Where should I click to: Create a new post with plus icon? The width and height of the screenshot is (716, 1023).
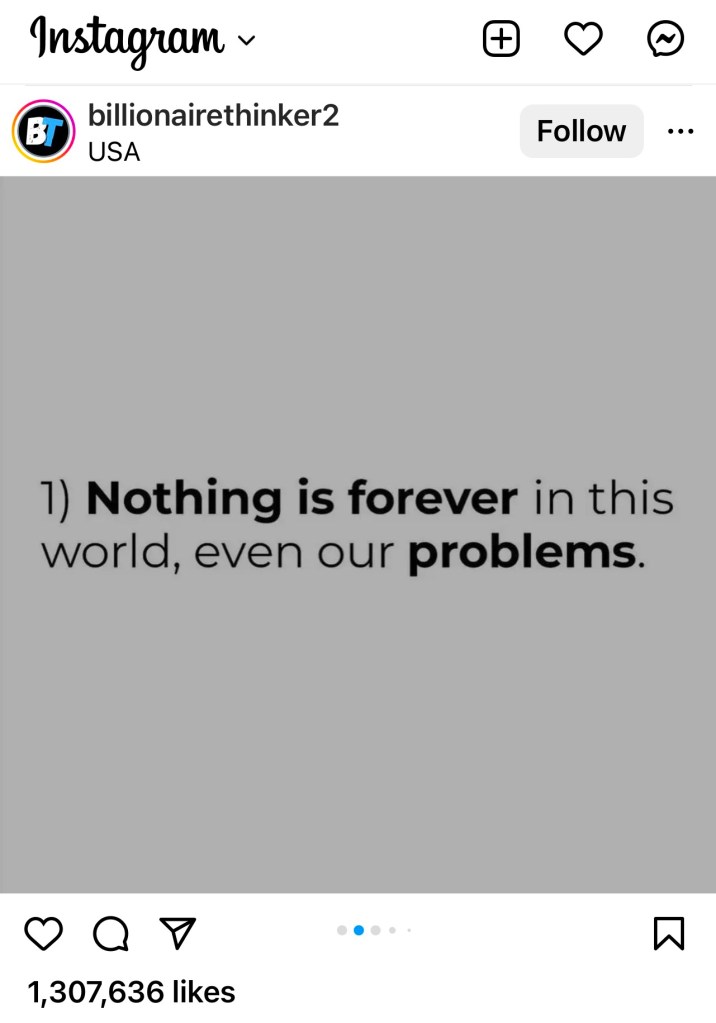(x=501, y=40)
